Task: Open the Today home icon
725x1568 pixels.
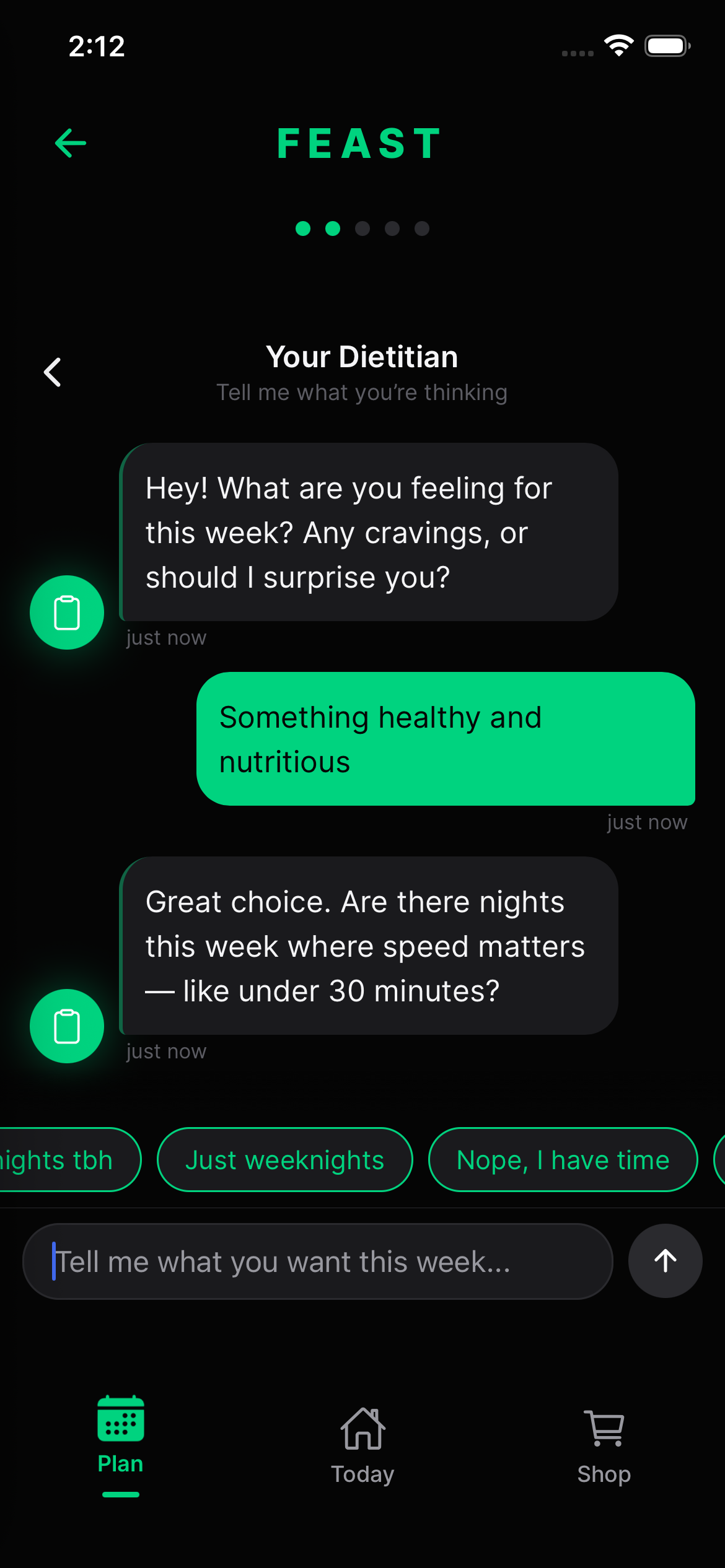Action: [362, 1431]
